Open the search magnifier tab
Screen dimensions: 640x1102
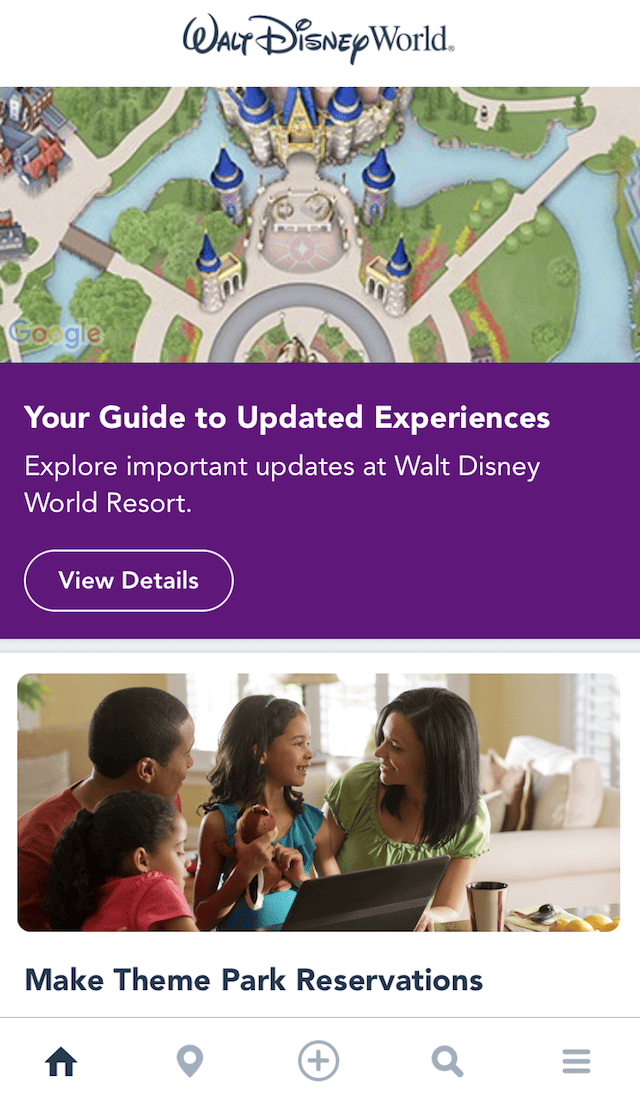[x=447, y=1061]
